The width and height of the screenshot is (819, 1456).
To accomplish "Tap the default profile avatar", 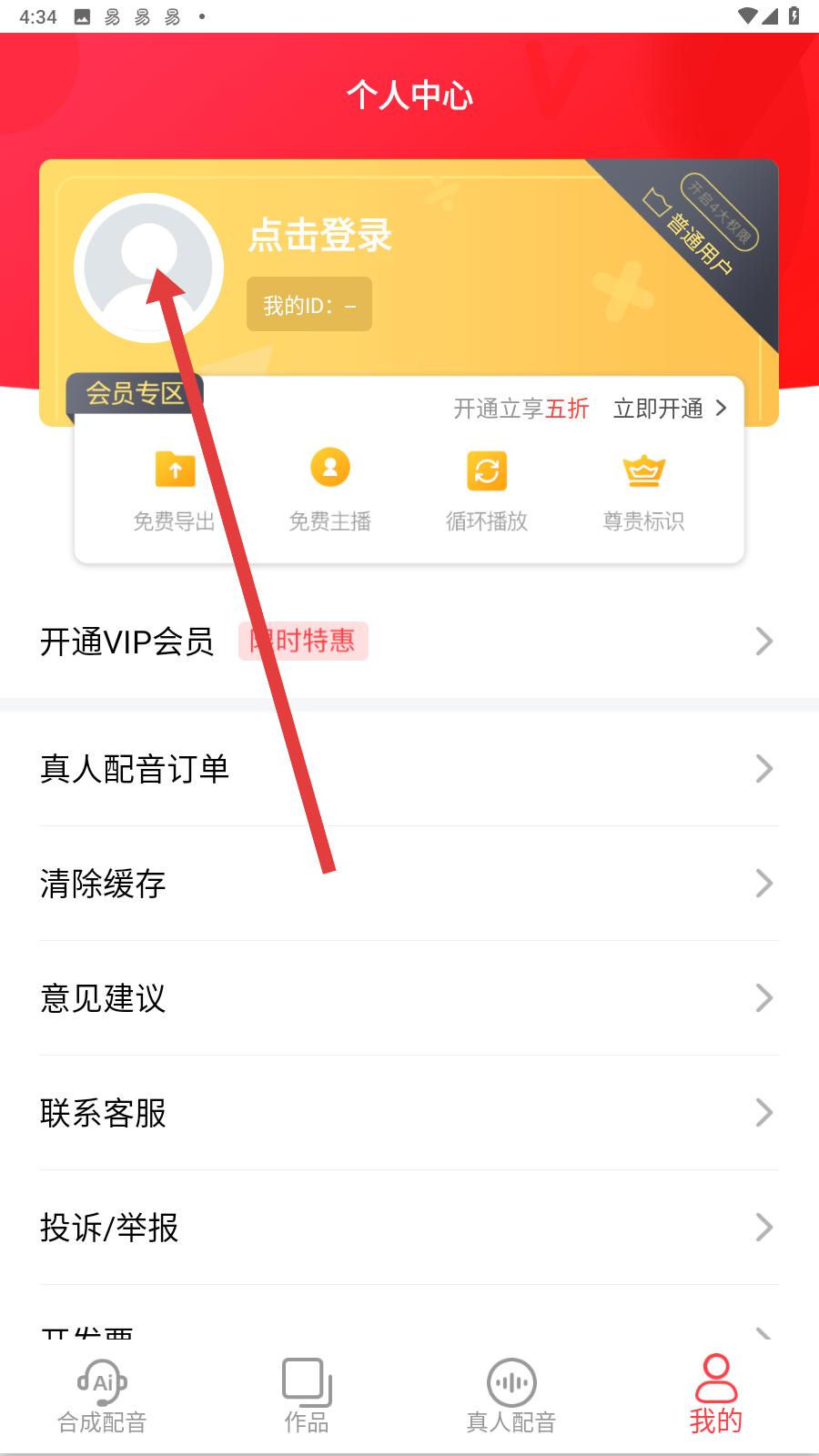I will (148, 268).
